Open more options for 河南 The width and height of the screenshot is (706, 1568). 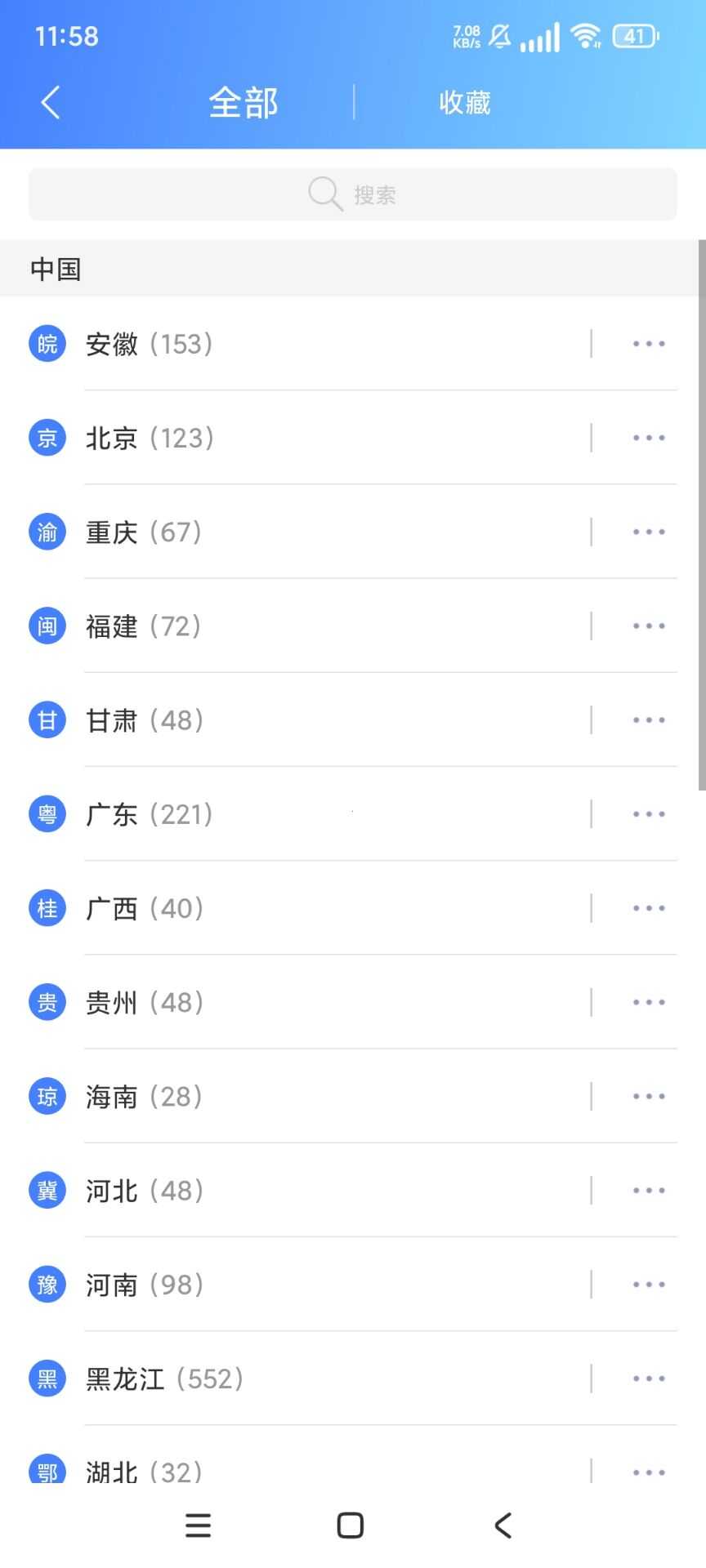(648, 1284)
